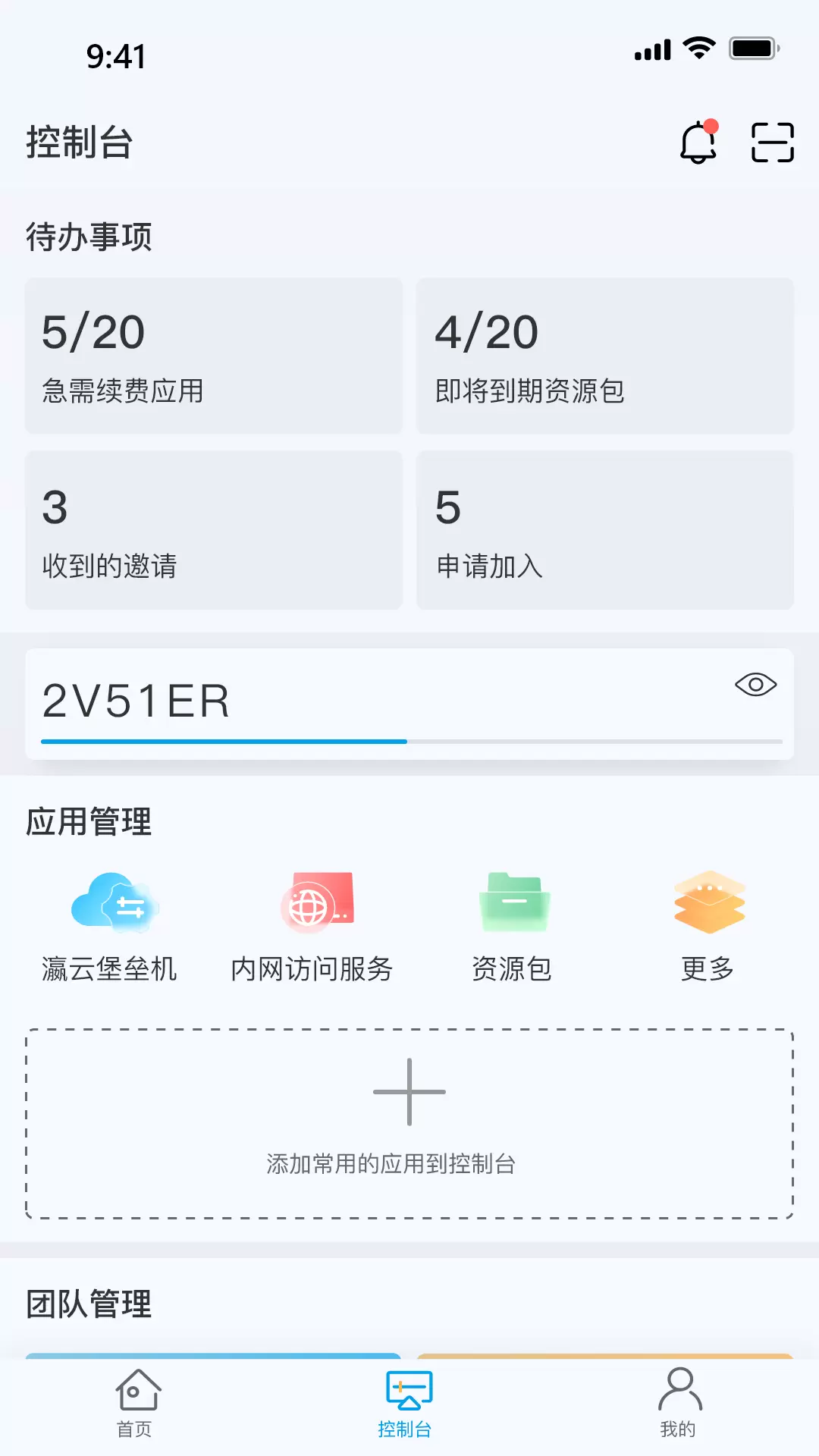View 收到的邀请 card
Image resolution: width=819 pixels, height=1456 pixels.
(x=214, y=530)
